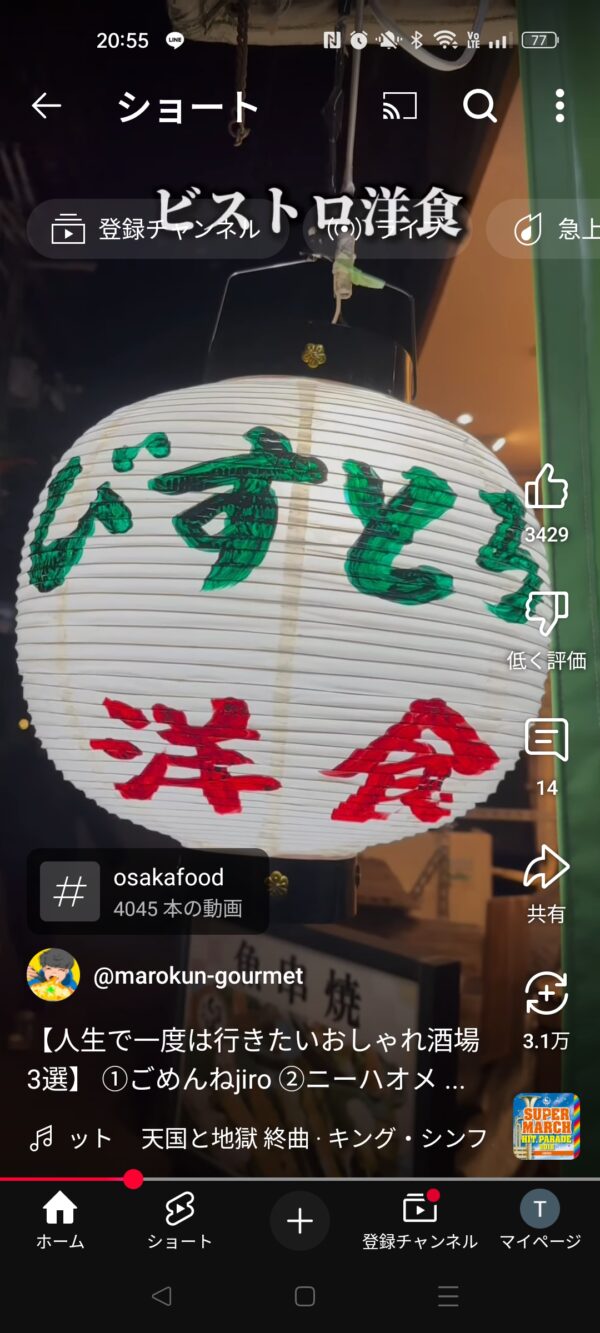Viewport: 600px width, 1333px height.
Task: Switch to the ホーム tab
Action: point(60,1220)
